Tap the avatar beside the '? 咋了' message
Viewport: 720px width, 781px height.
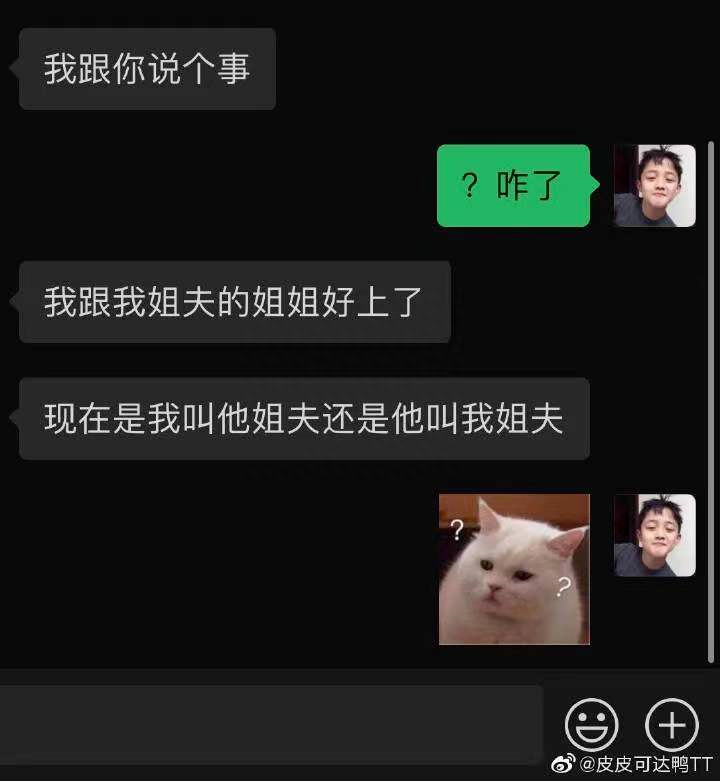click(654, 186)
